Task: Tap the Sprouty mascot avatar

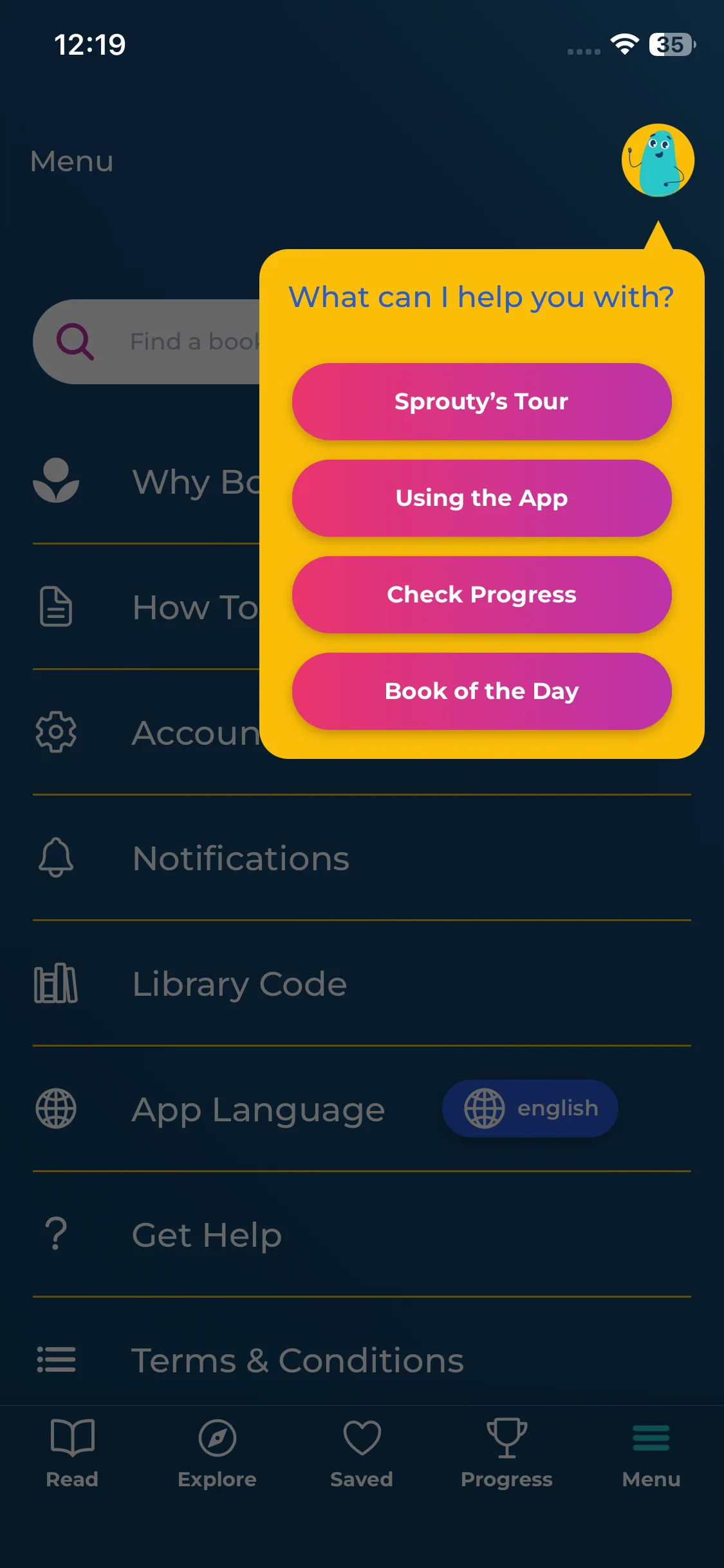Action: coord(657,160)
